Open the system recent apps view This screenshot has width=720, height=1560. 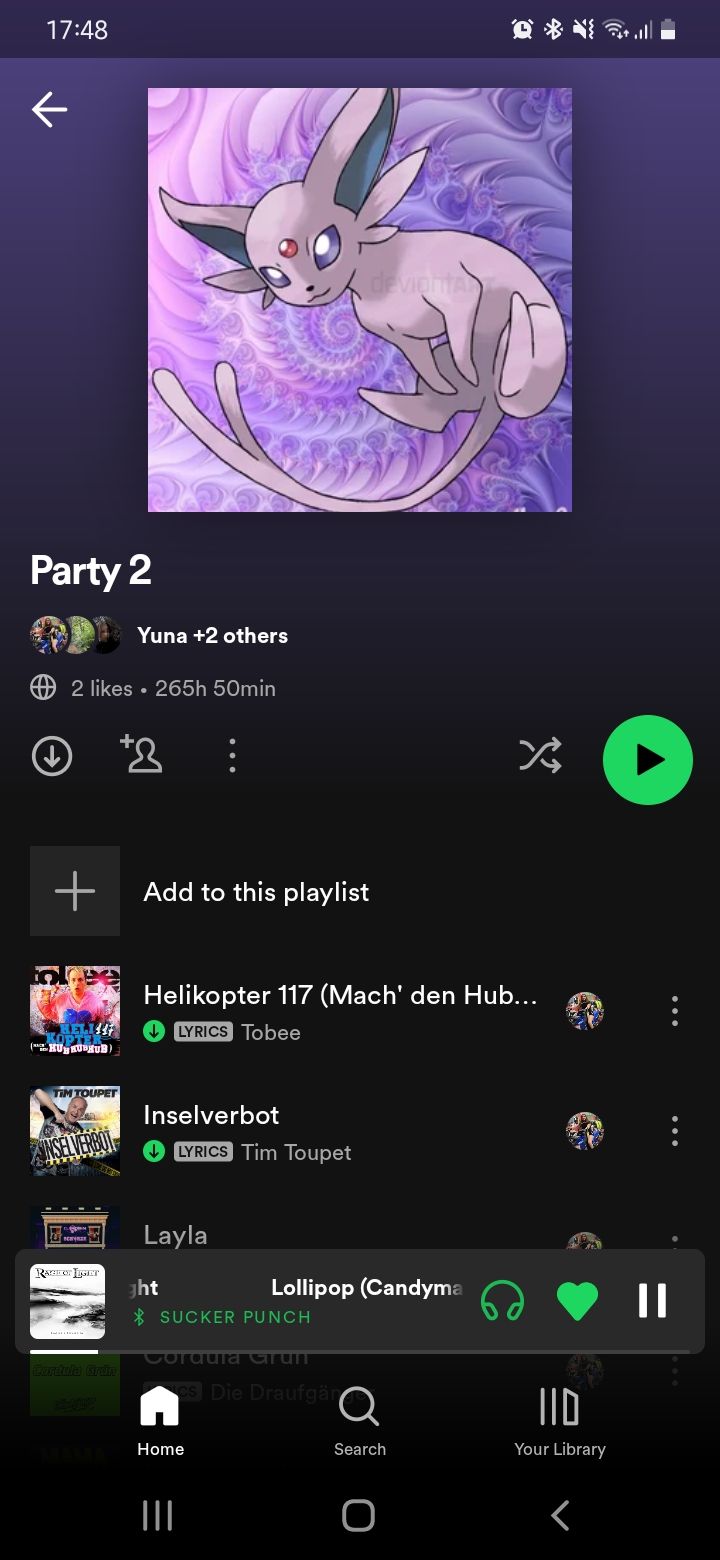click(158, 1515)
